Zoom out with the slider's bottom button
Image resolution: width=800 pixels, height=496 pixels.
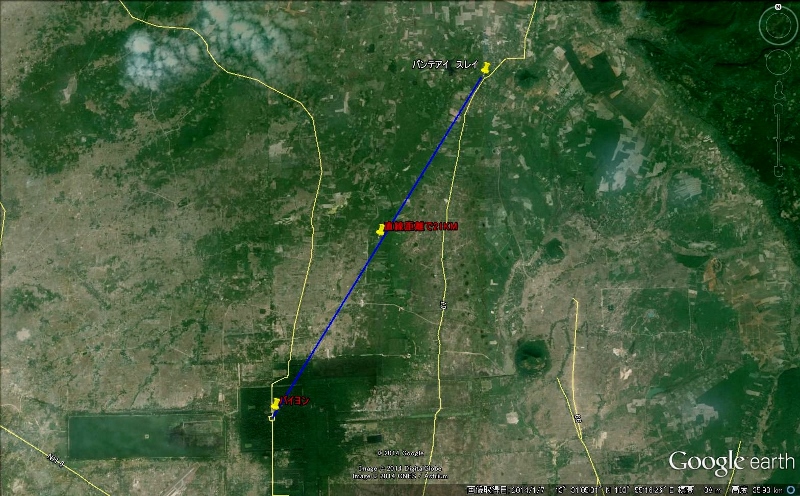778,170
